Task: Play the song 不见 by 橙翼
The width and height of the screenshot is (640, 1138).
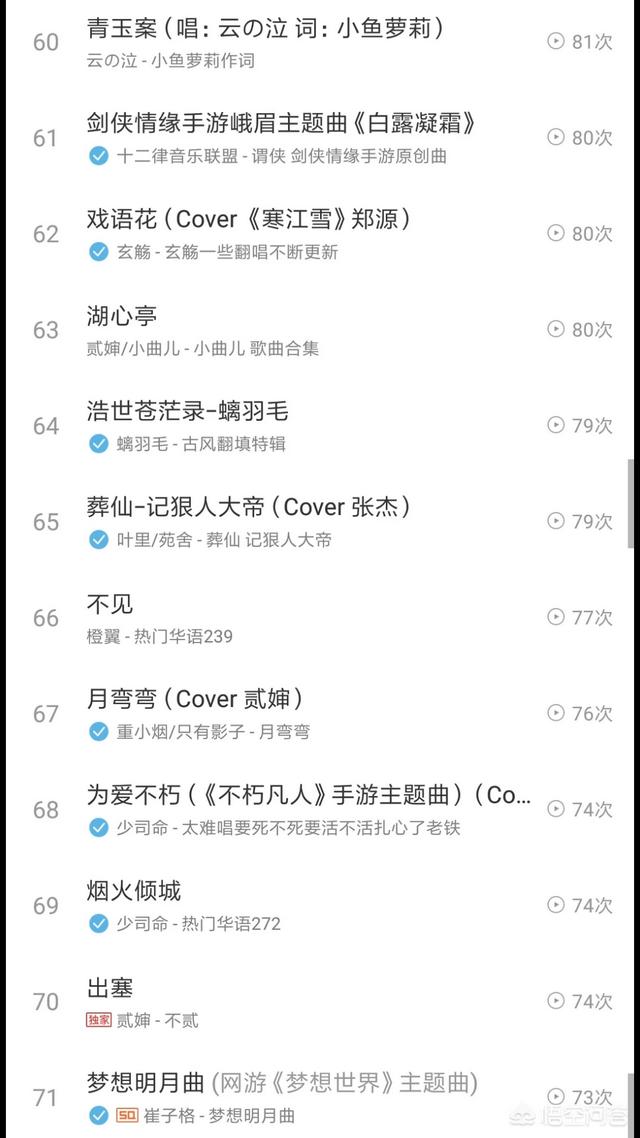Action: pyautogui.click(x=320, y=618)
